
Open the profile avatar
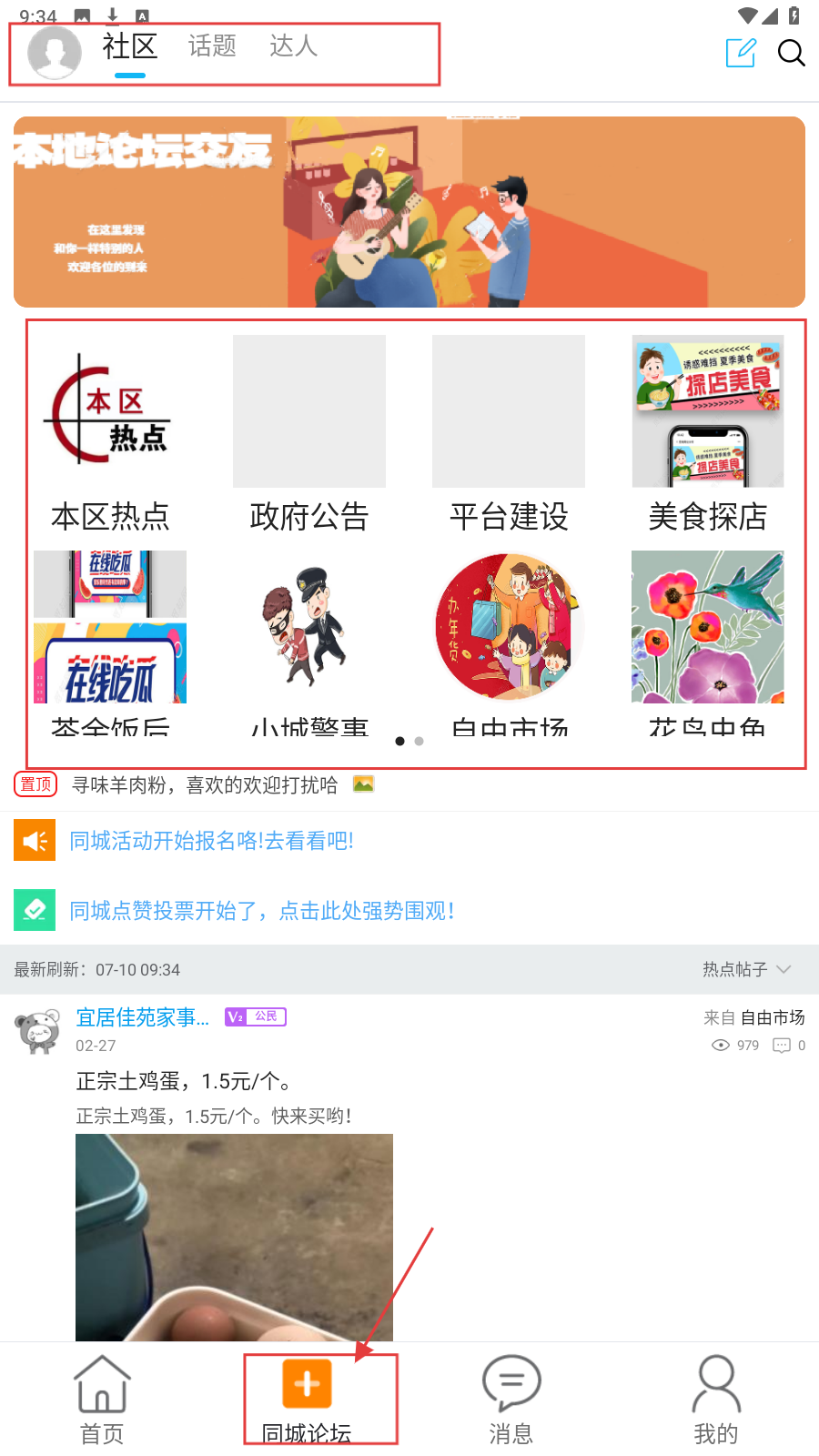pyautogui.click(x=55, y=53)
